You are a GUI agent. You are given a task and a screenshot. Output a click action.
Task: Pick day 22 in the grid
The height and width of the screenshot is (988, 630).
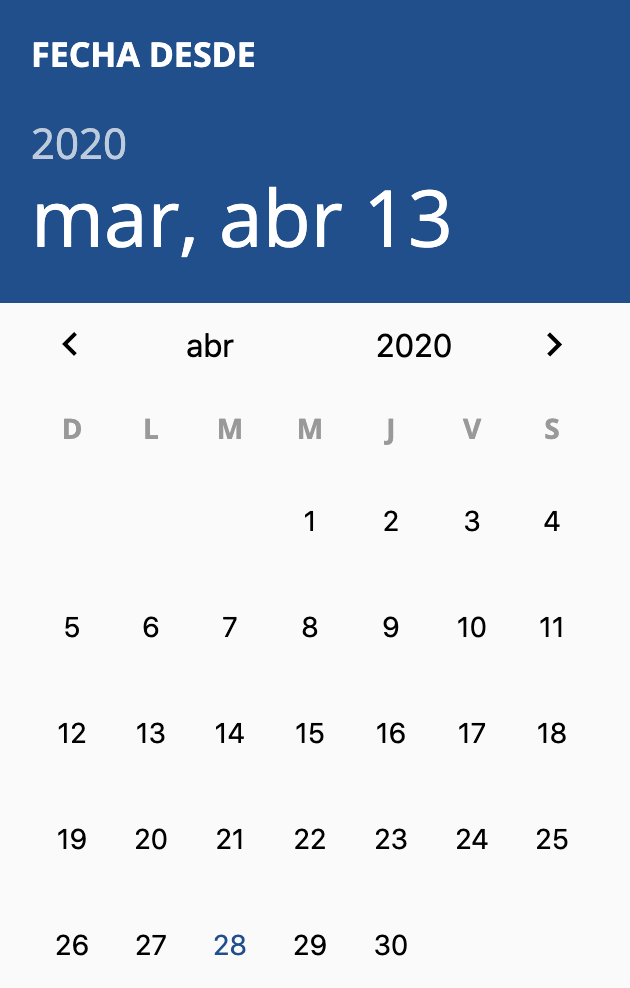pyautogui.click(x=310, y=839)
